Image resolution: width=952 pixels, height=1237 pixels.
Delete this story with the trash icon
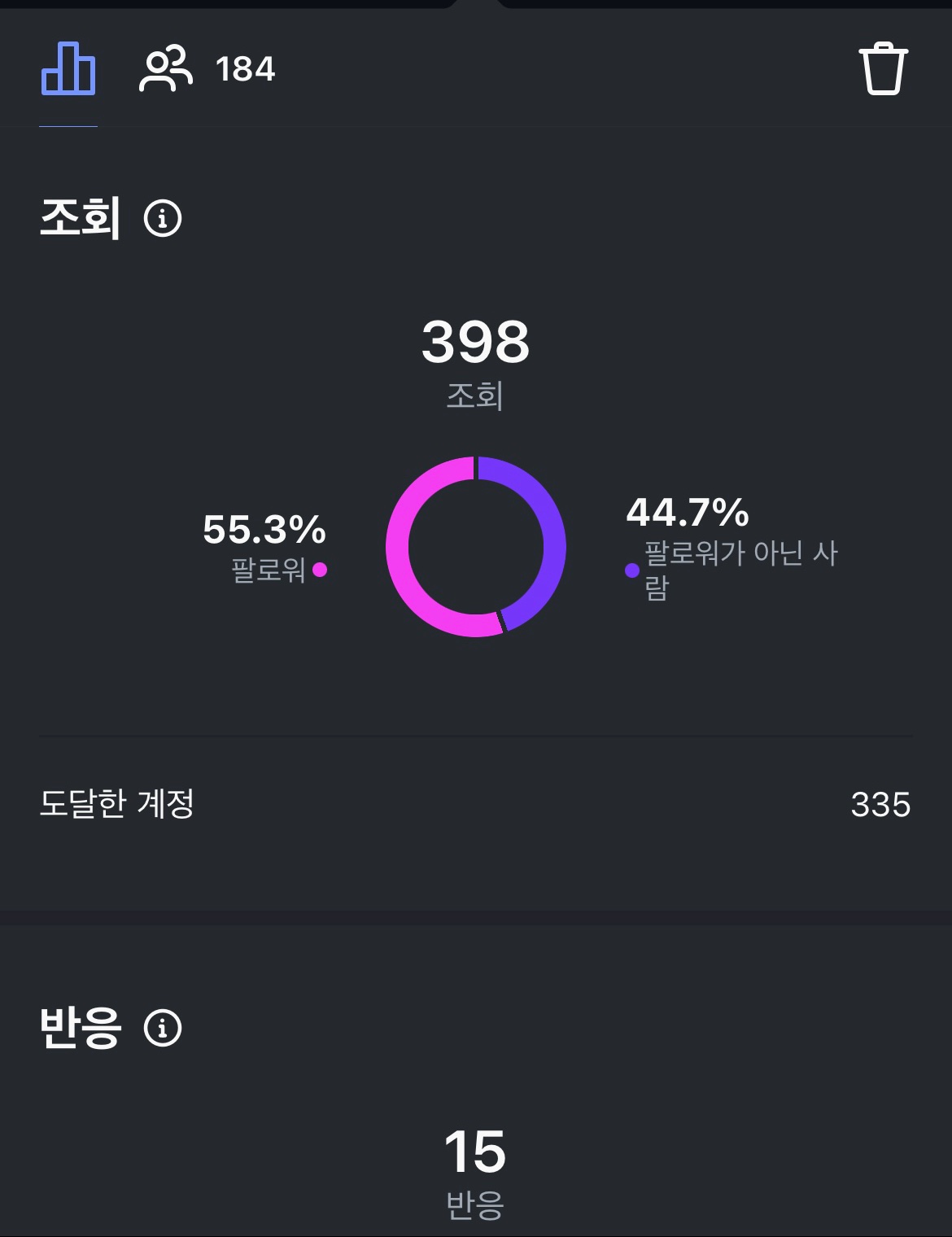[883, 69]
